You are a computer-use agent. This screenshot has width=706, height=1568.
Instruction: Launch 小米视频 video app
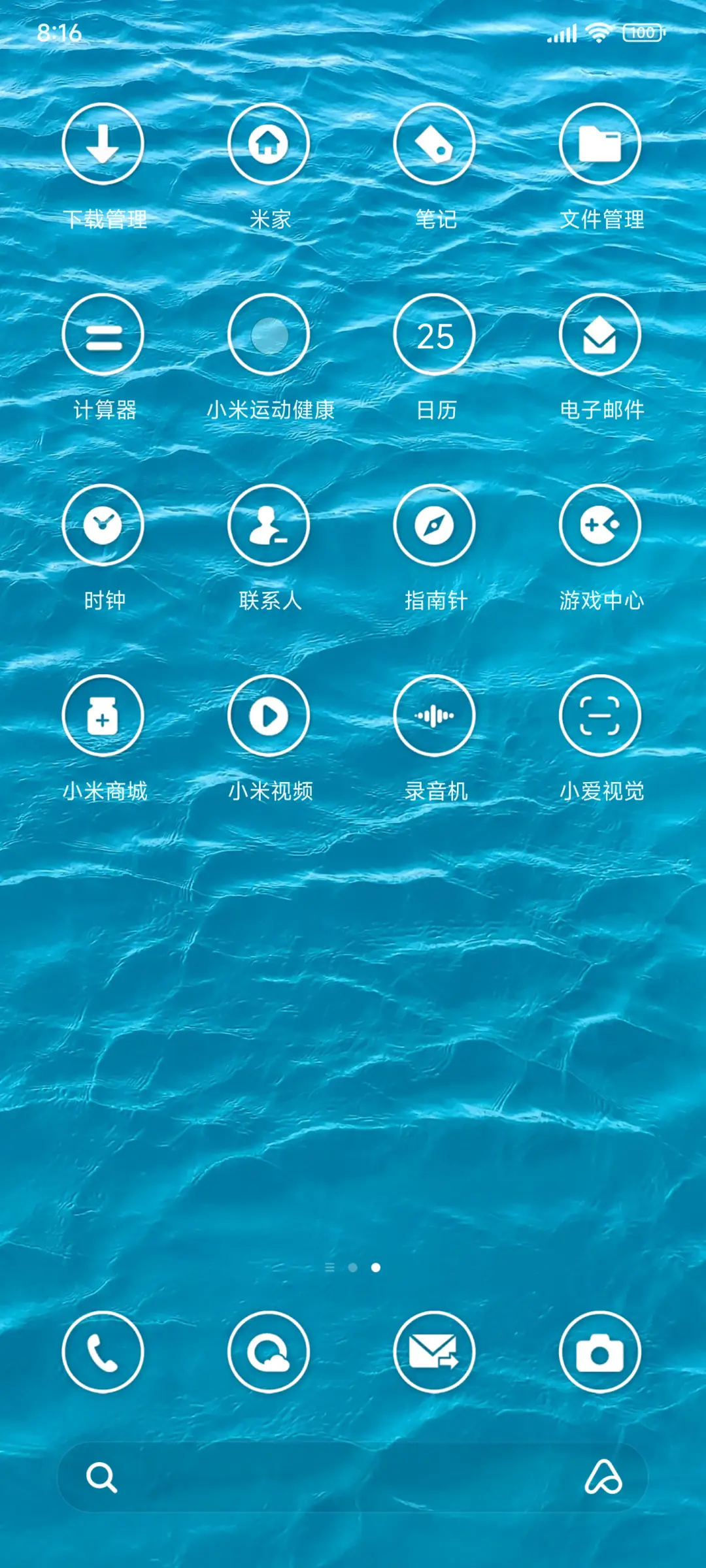coord(269,715)
